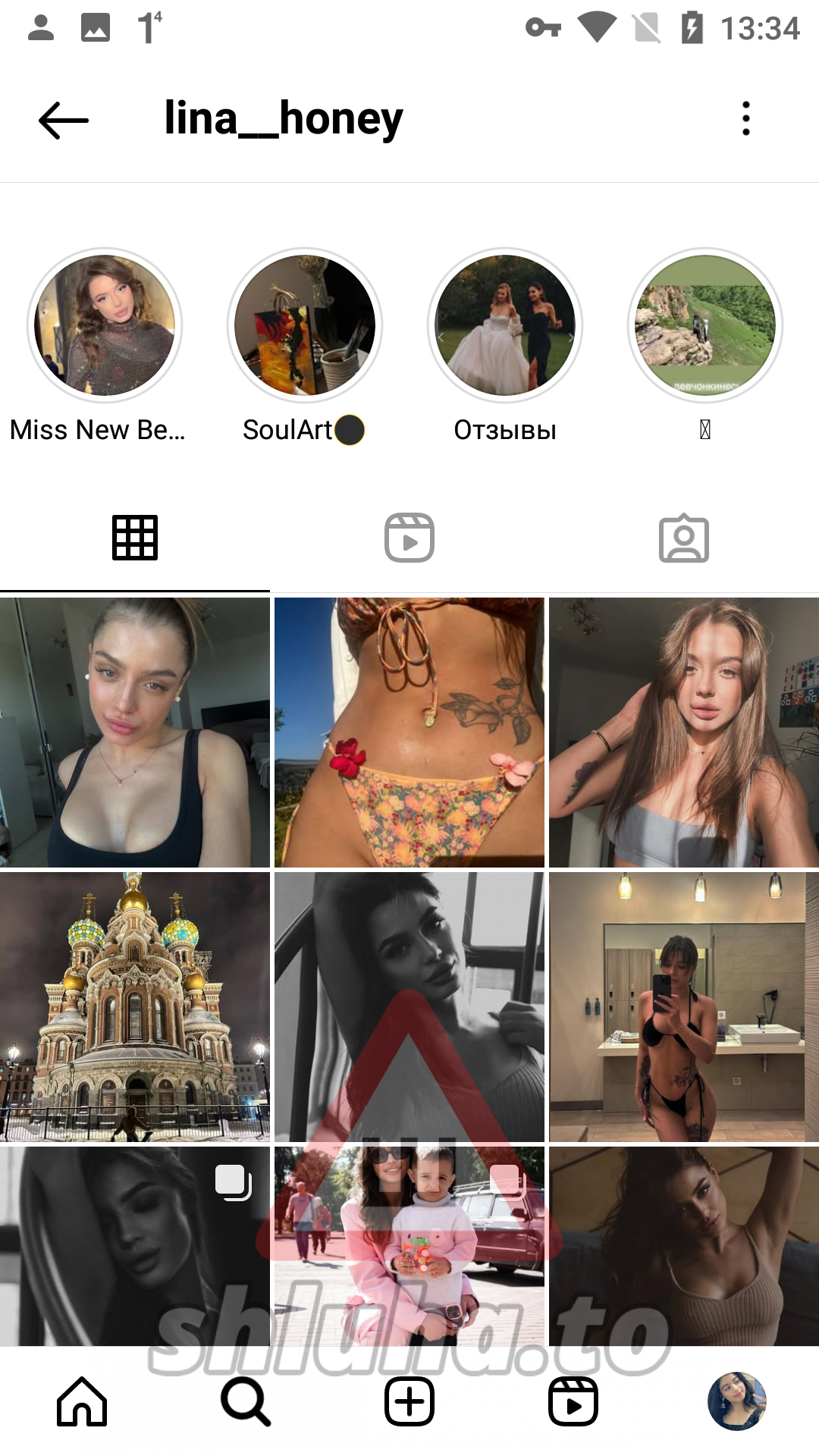
Task: View the SoulArt story highlight
Action: coord(305,325)
